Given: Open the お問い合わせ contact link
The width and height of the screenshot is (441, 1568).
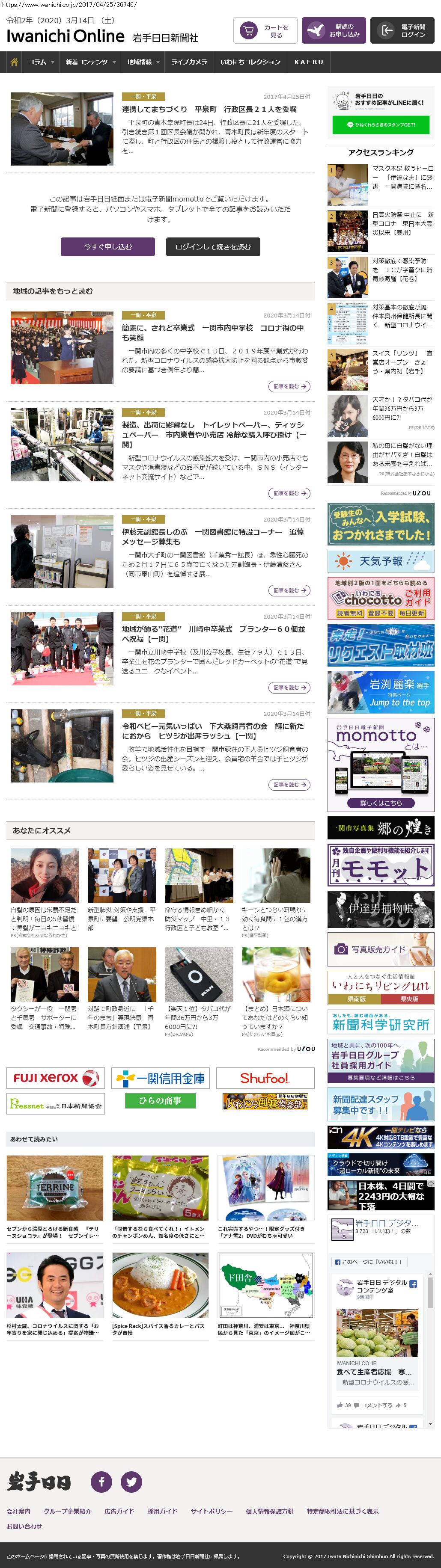Looking at the screenshot, I should click(24, 1526).
